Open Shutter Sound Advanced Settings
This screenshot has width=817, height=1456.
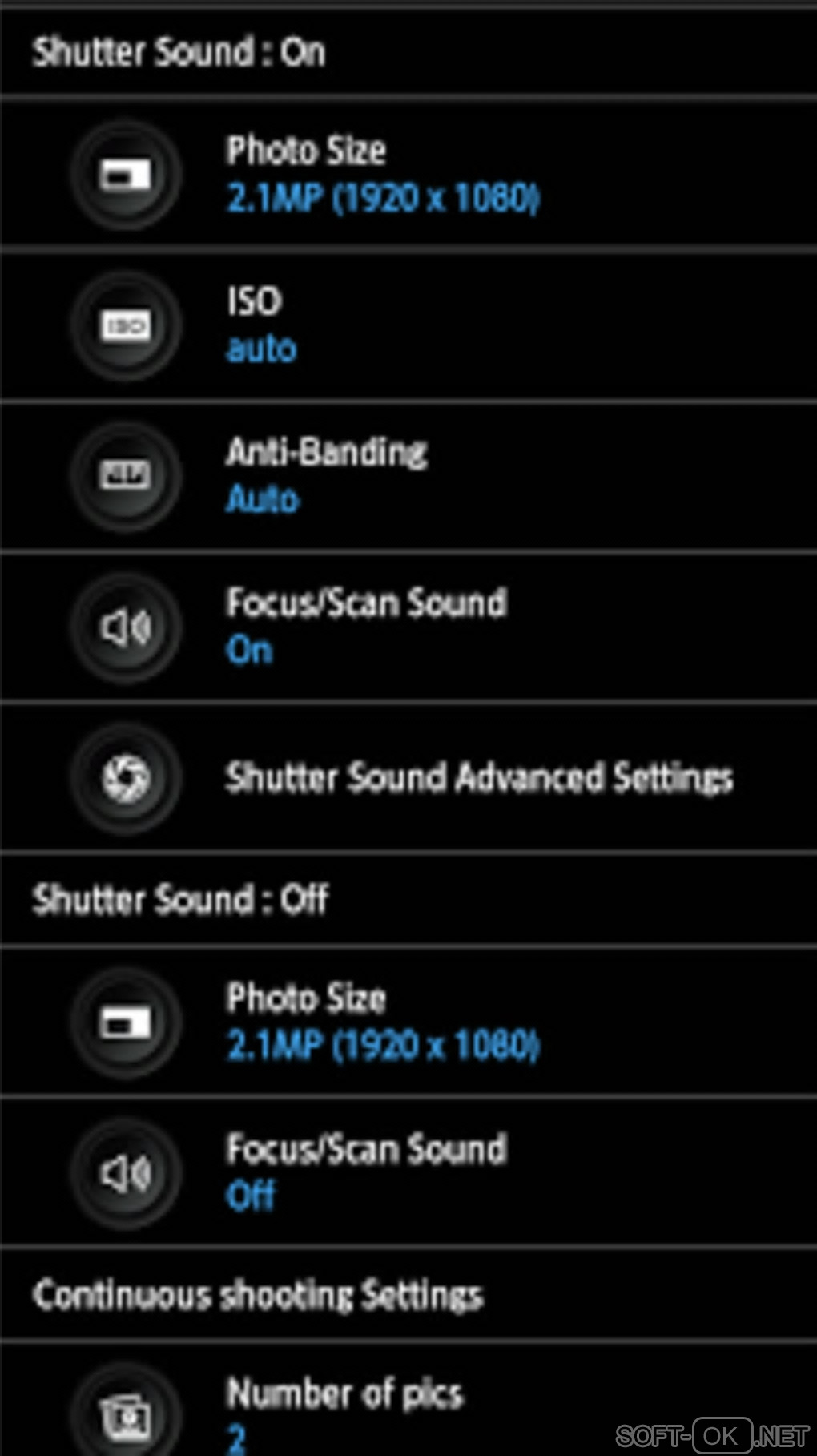[x=408, y=776]
